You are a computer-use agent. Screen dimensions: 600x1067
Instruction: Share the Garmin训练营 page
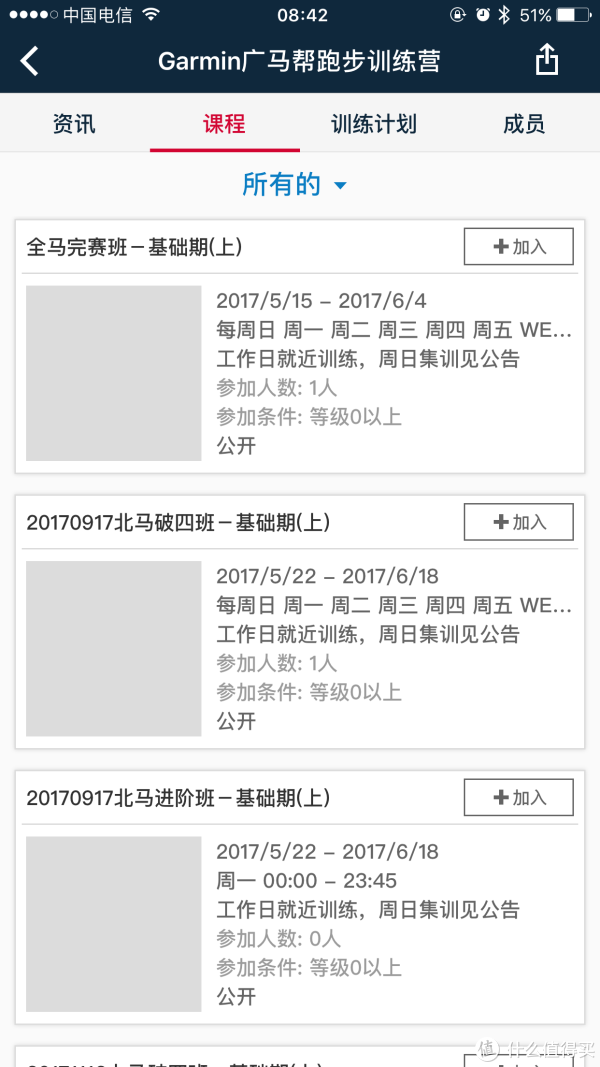546,61
